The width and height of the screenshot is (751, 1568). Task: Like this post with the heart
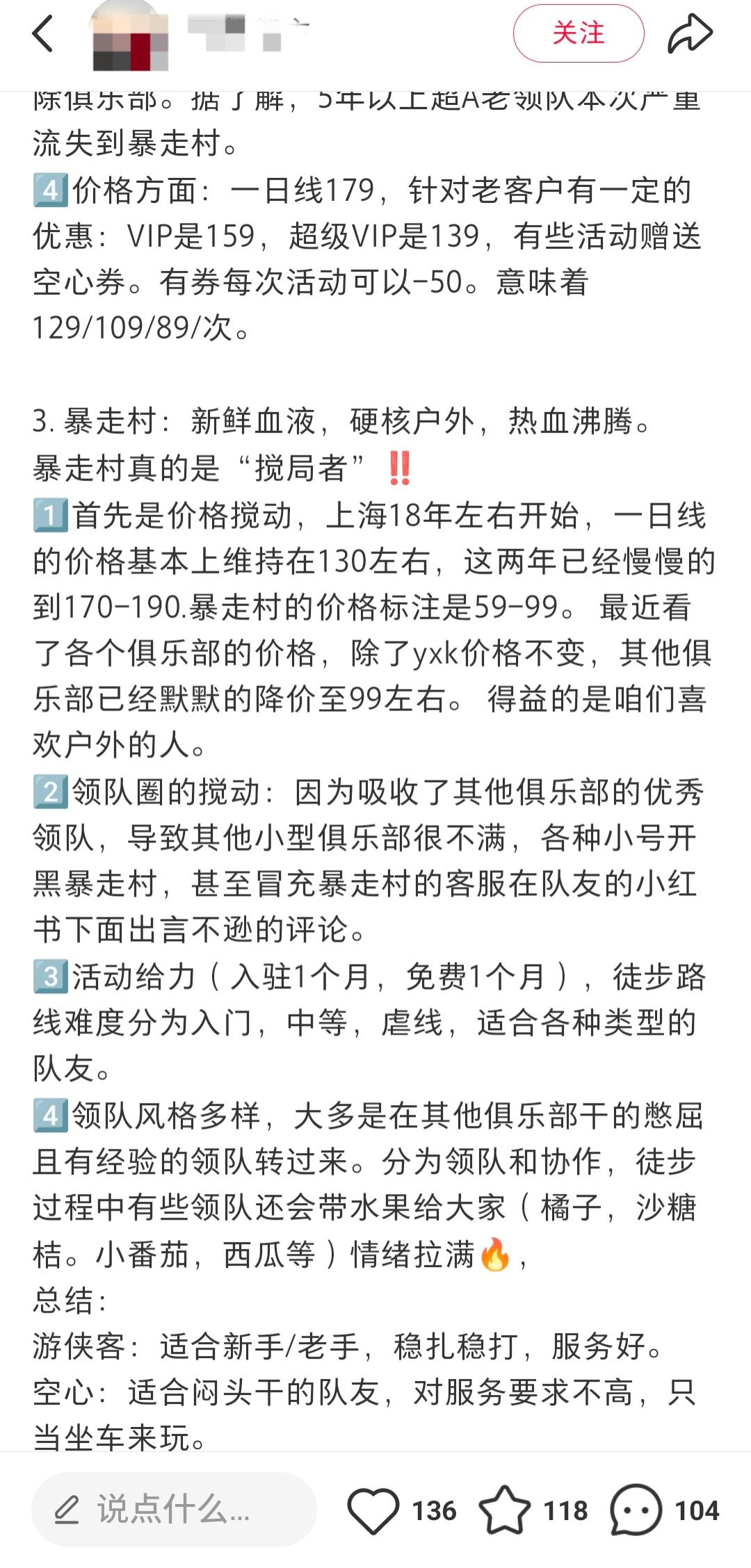click(x=373, y=1511)
